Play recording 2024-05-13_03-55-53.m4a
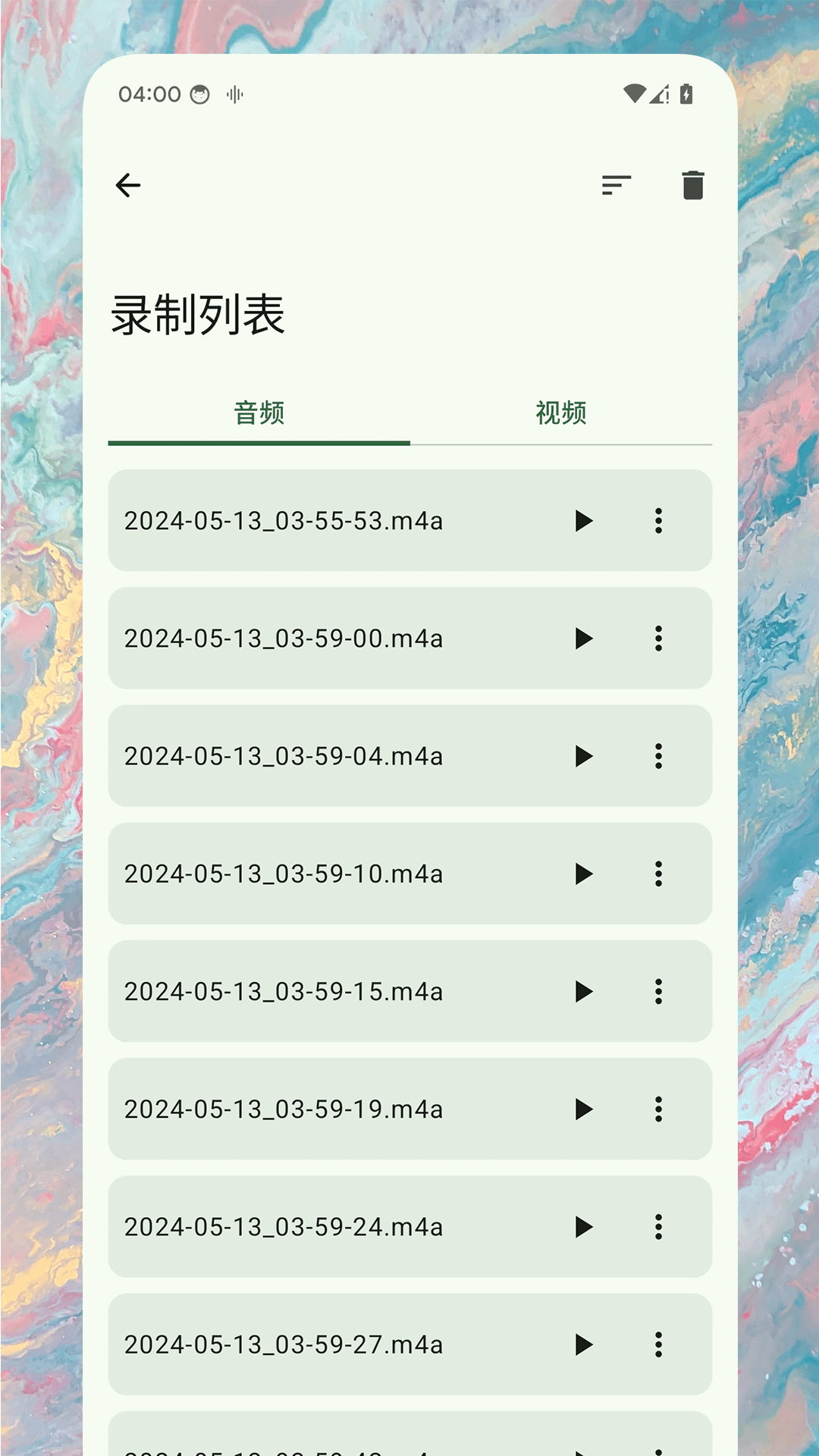The height and width of the screenshot is (1456, 819). pyautogui.click(x=584, y=521)
